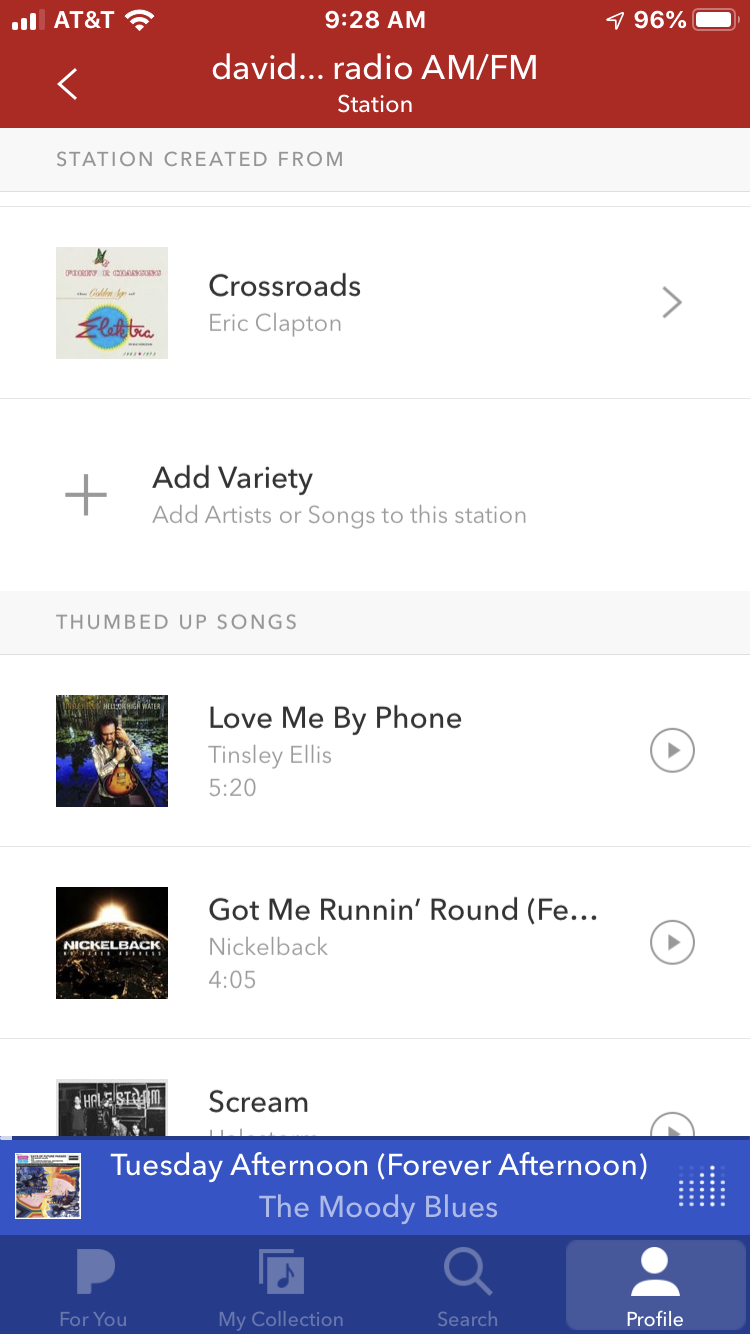Open the Got Me Runnin' Round song row

tap(400, 943)
